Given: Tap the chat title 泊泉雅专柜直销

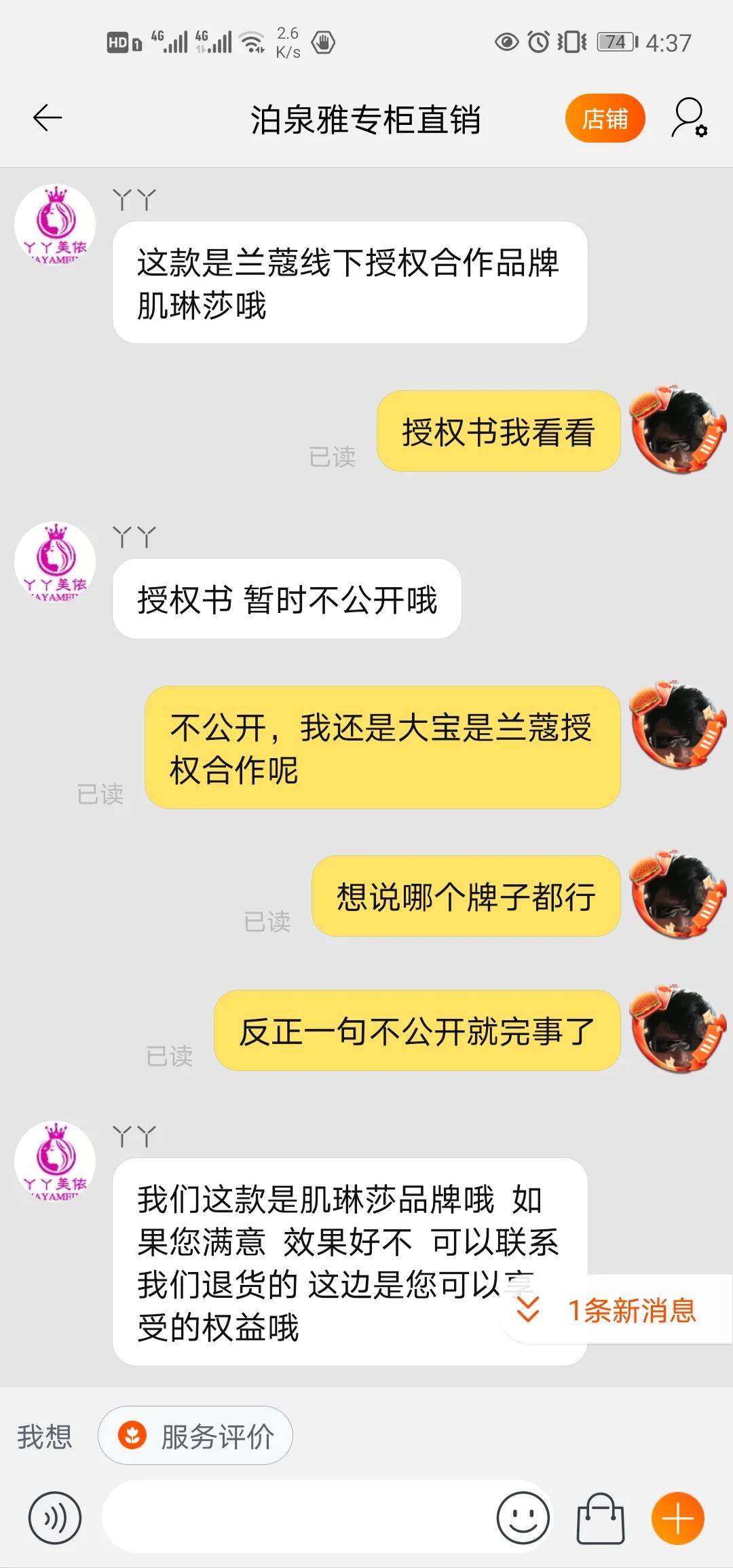Looking at the screenshot, I should 366,117.
